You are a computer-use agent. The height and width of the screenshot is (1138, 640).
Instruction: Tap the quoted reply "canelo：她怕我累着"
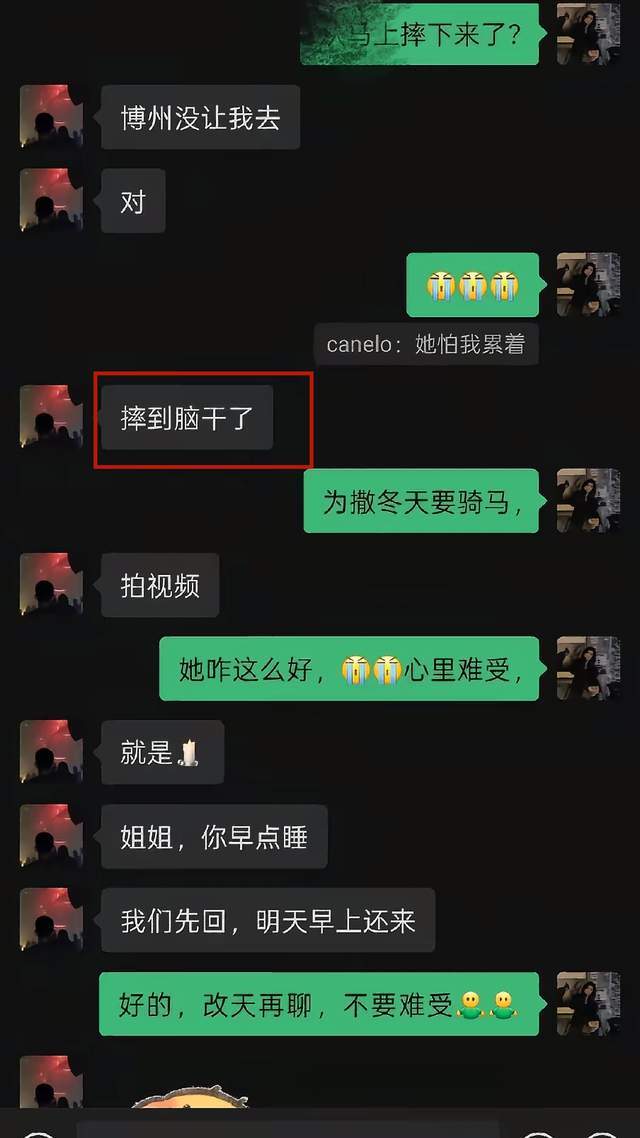coord(426,345)
